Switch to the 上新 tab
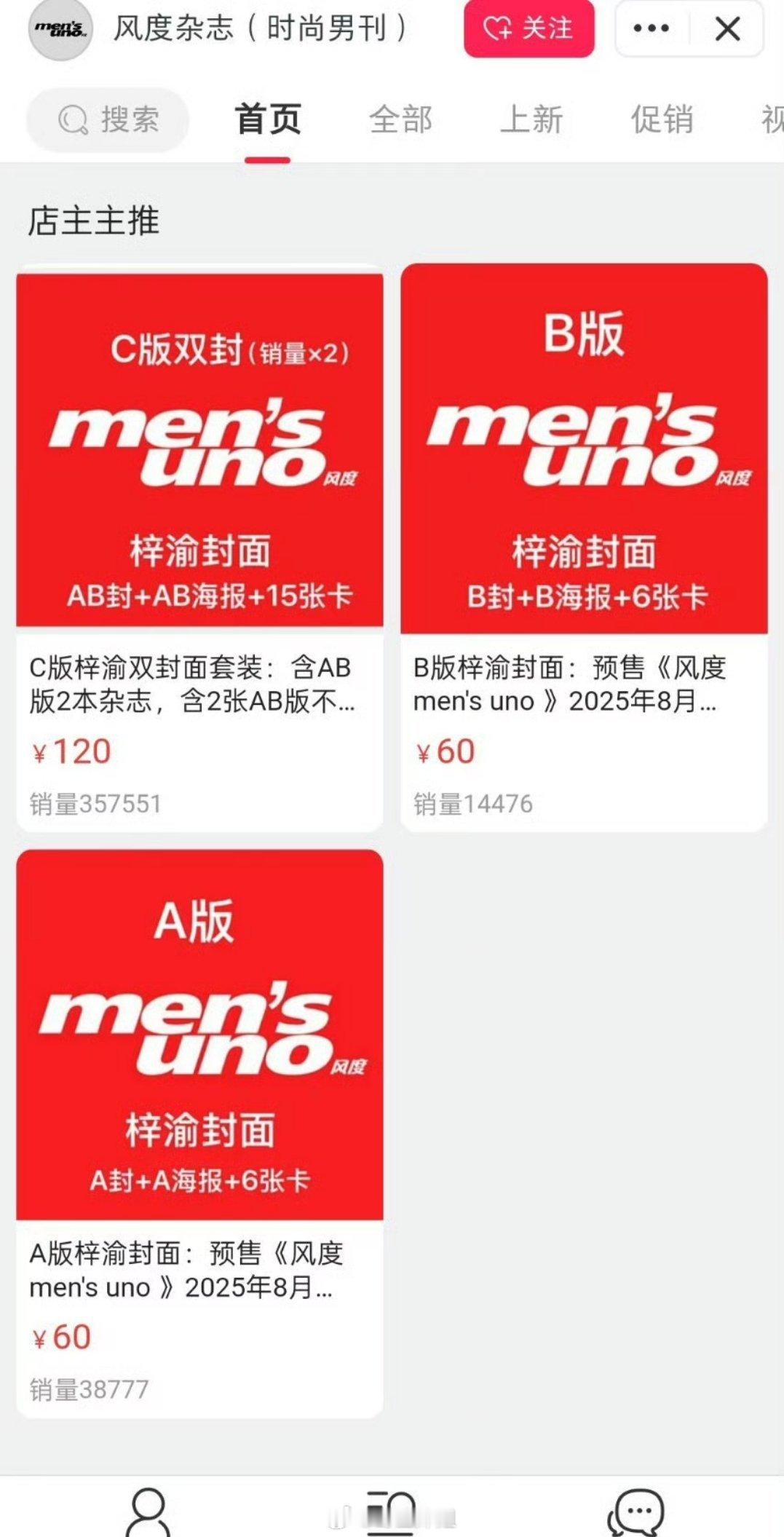784x1537 pixels. (531, 119)
